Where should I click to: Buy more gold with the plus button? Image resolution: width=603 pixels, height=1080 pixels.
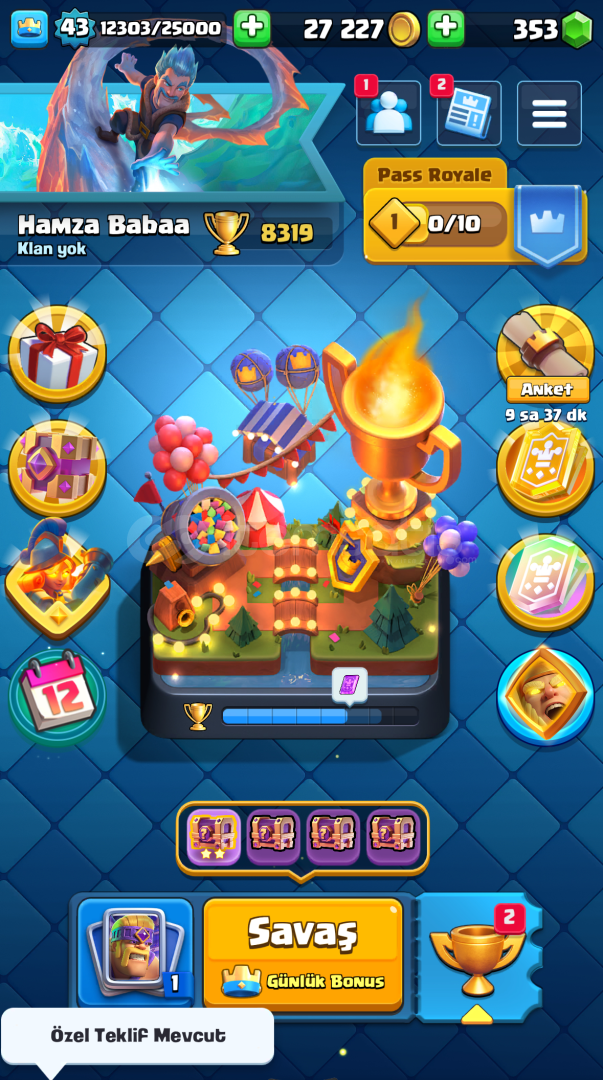pos(446,28)
